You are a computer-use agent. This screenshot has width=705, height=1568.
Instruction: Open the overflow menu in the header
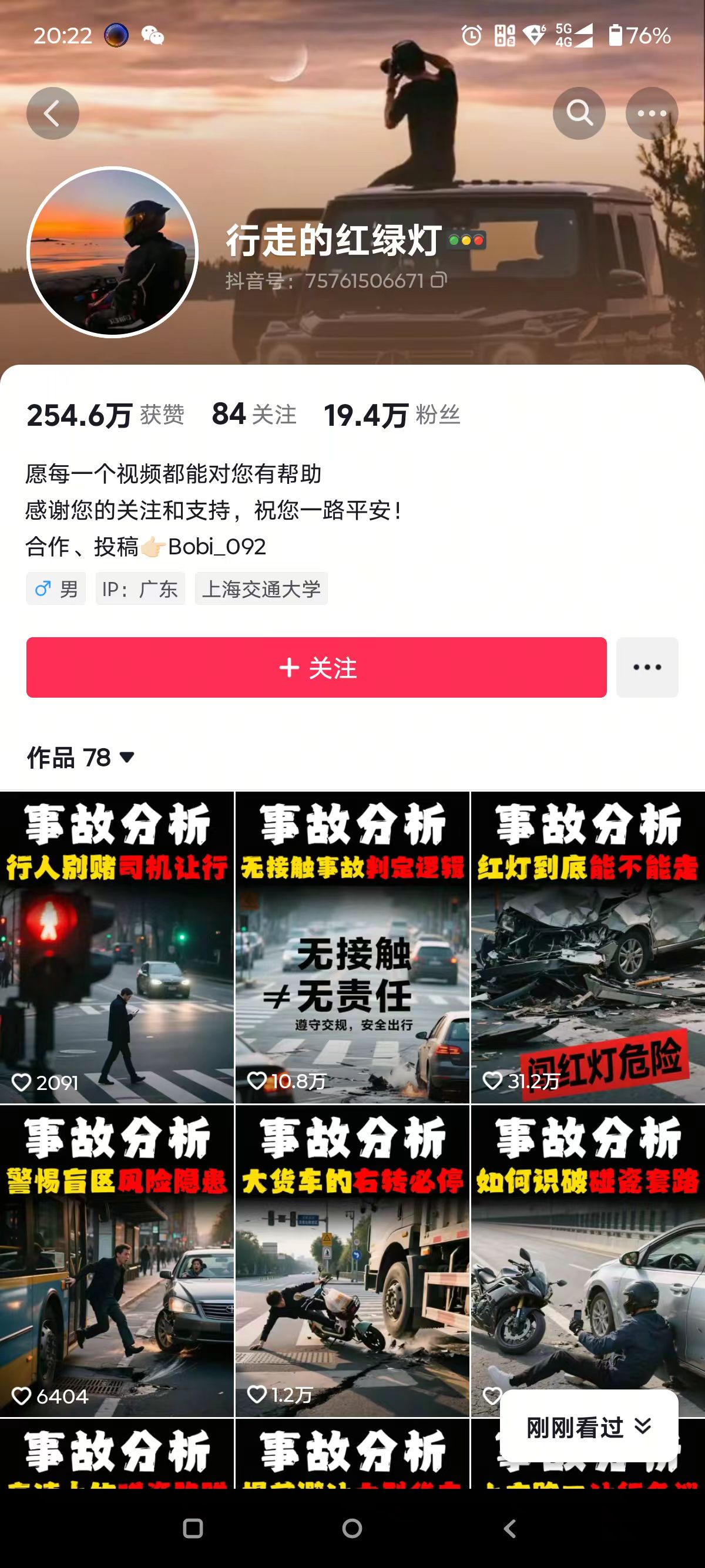(652, 113)
